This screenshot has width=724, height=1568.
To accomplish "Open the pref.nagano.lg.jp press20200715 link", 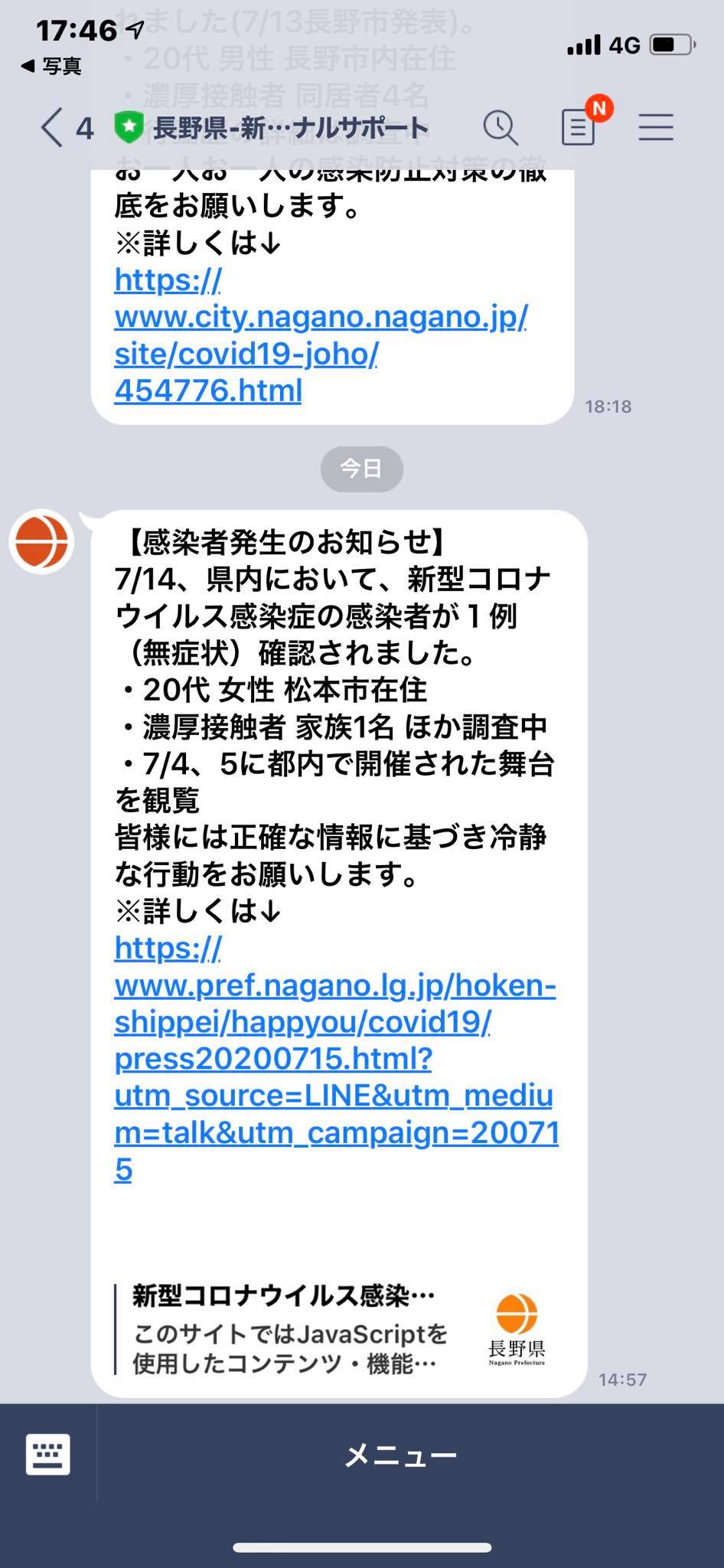I will 337,1058.
